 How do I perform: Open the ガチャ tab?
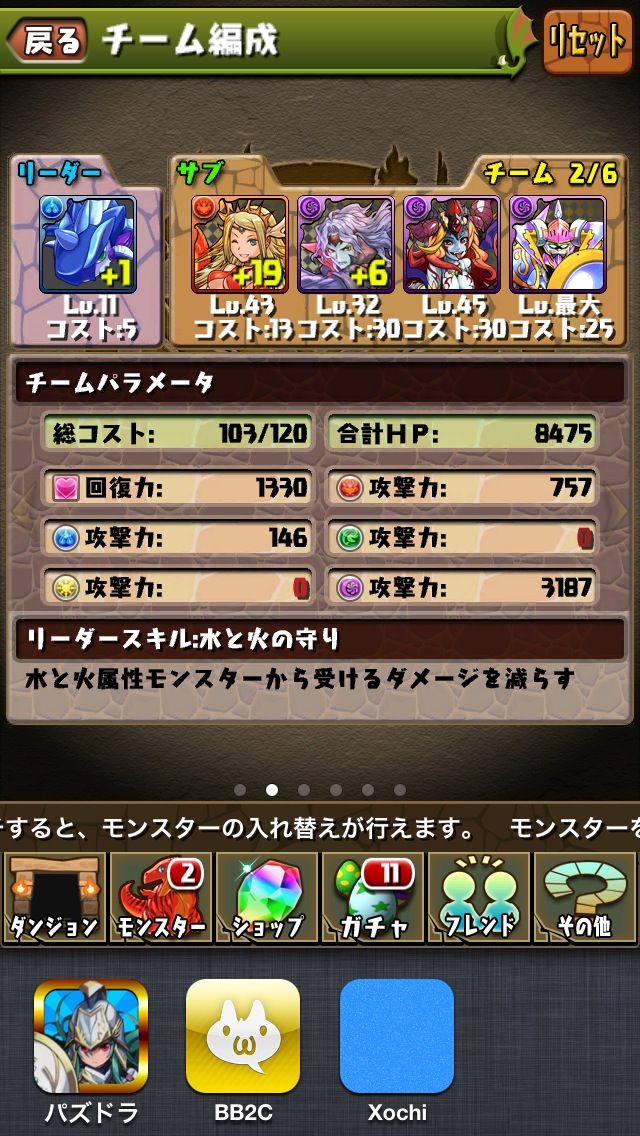pyautogui.click(x=373, y=897)
